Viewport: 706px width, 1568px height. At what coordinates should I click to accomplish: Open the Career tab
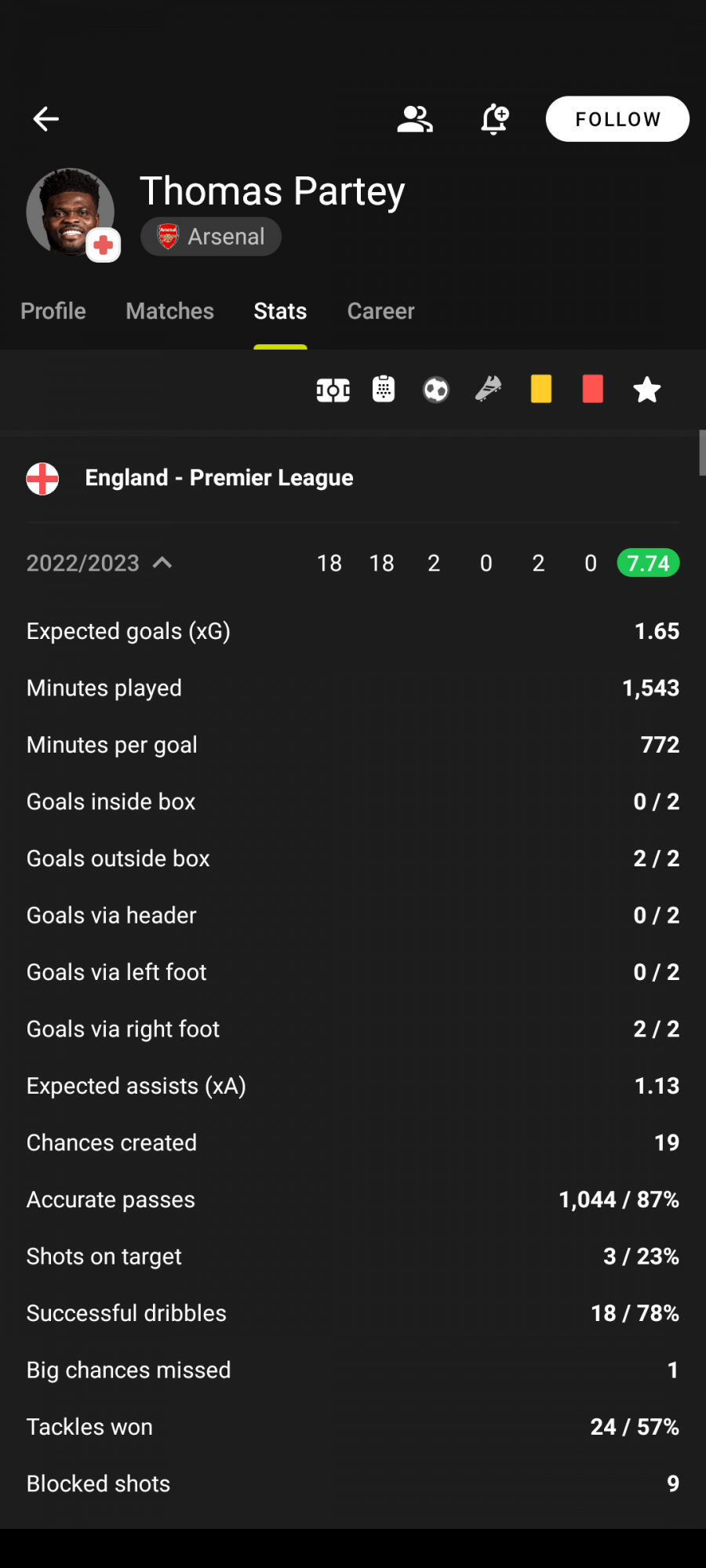(381, 311)
